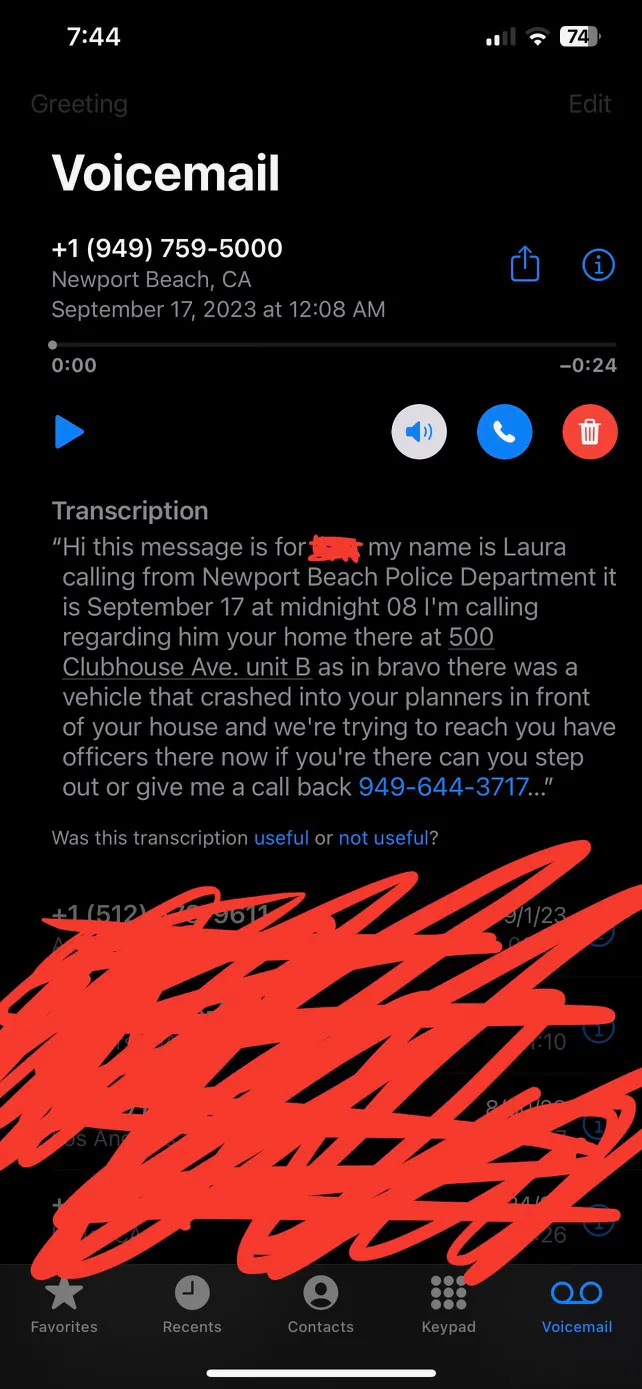642x1389 pixels.
Task: Go to the Contacts tab
Action: [320, 1305]
